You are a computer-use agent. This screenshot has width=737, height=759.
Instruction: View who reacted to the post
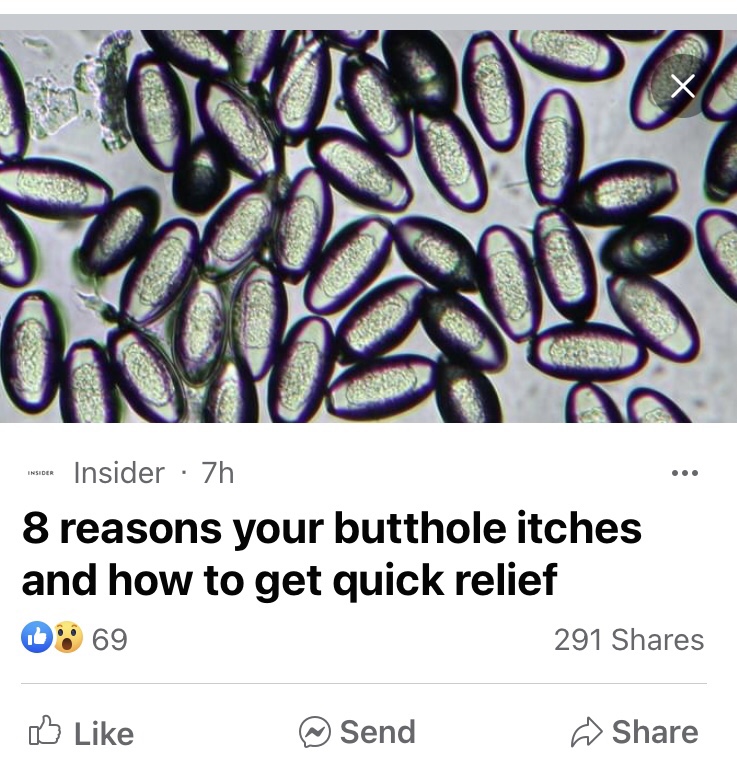pyautogui.click(x=75, y=639)
